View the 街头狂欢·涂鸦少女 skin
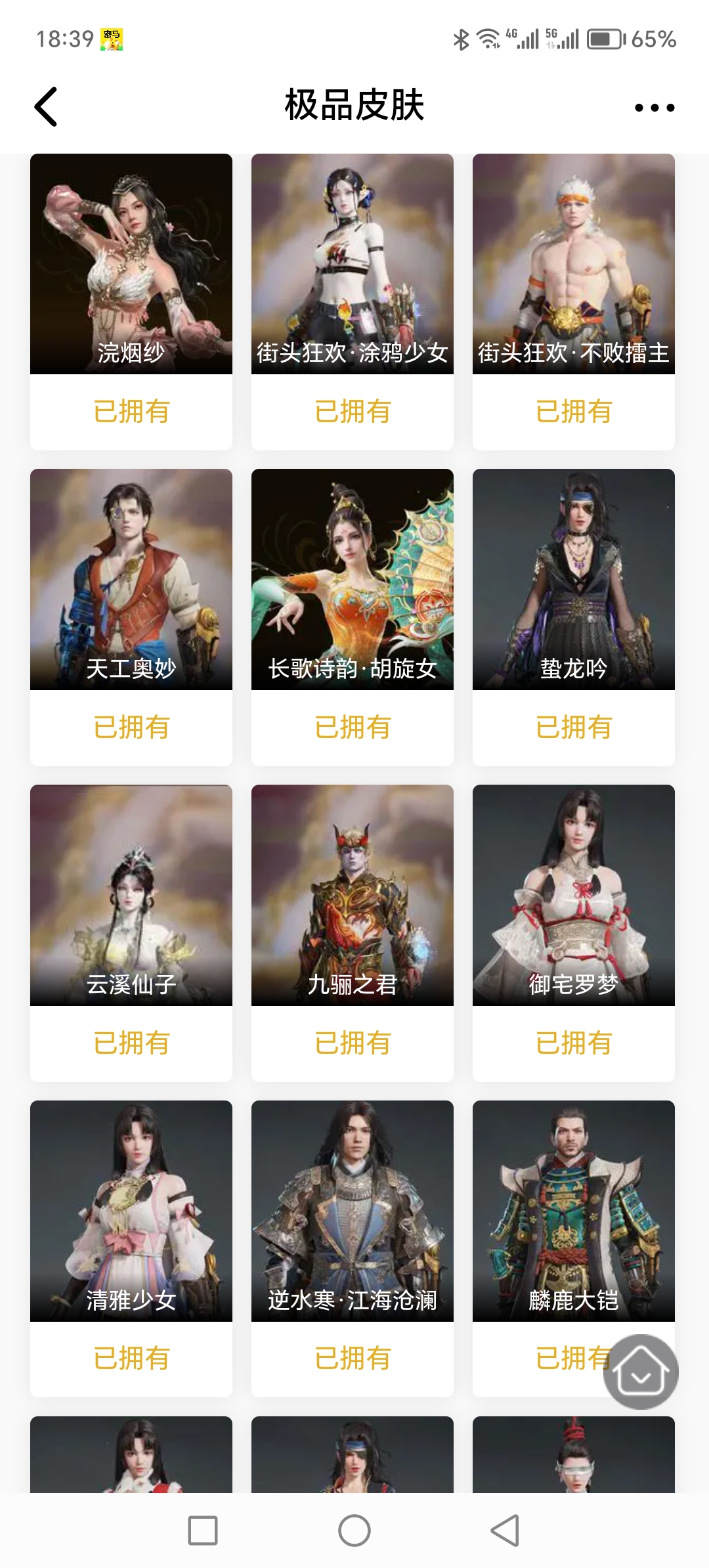 coord(353,264)
